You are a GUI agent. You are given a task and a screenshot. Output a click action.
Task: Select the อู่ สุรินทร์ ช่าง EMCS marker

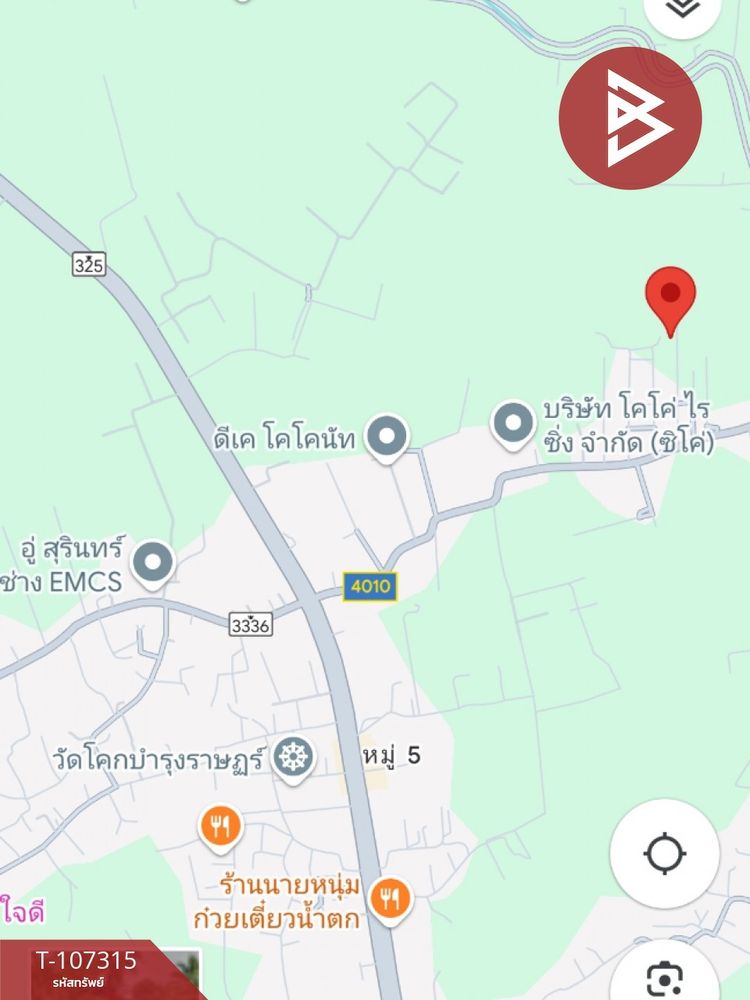[154, 563]
